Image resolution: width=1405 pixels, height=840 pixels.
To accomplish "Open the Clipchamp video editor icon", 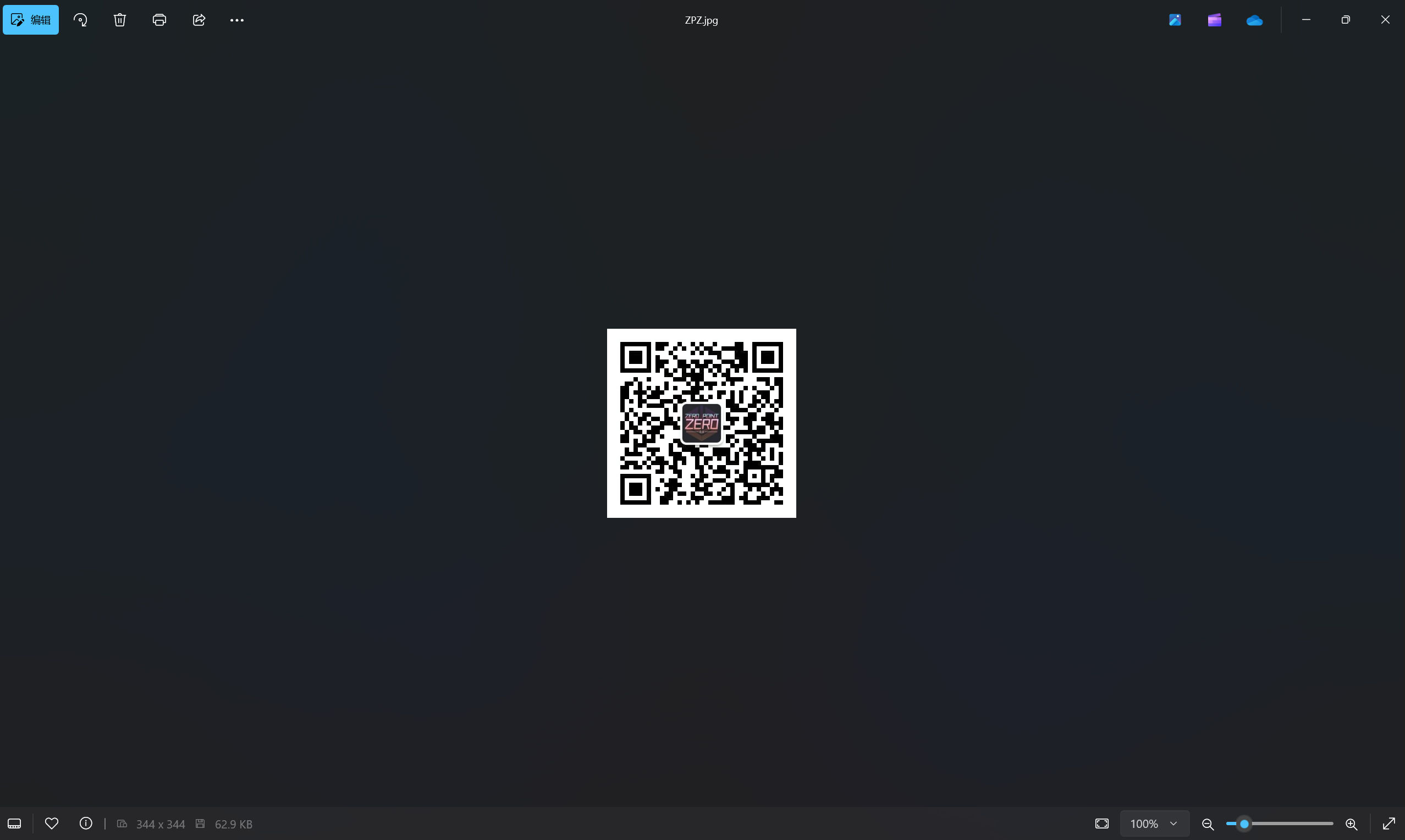I will click(1214, 20).
